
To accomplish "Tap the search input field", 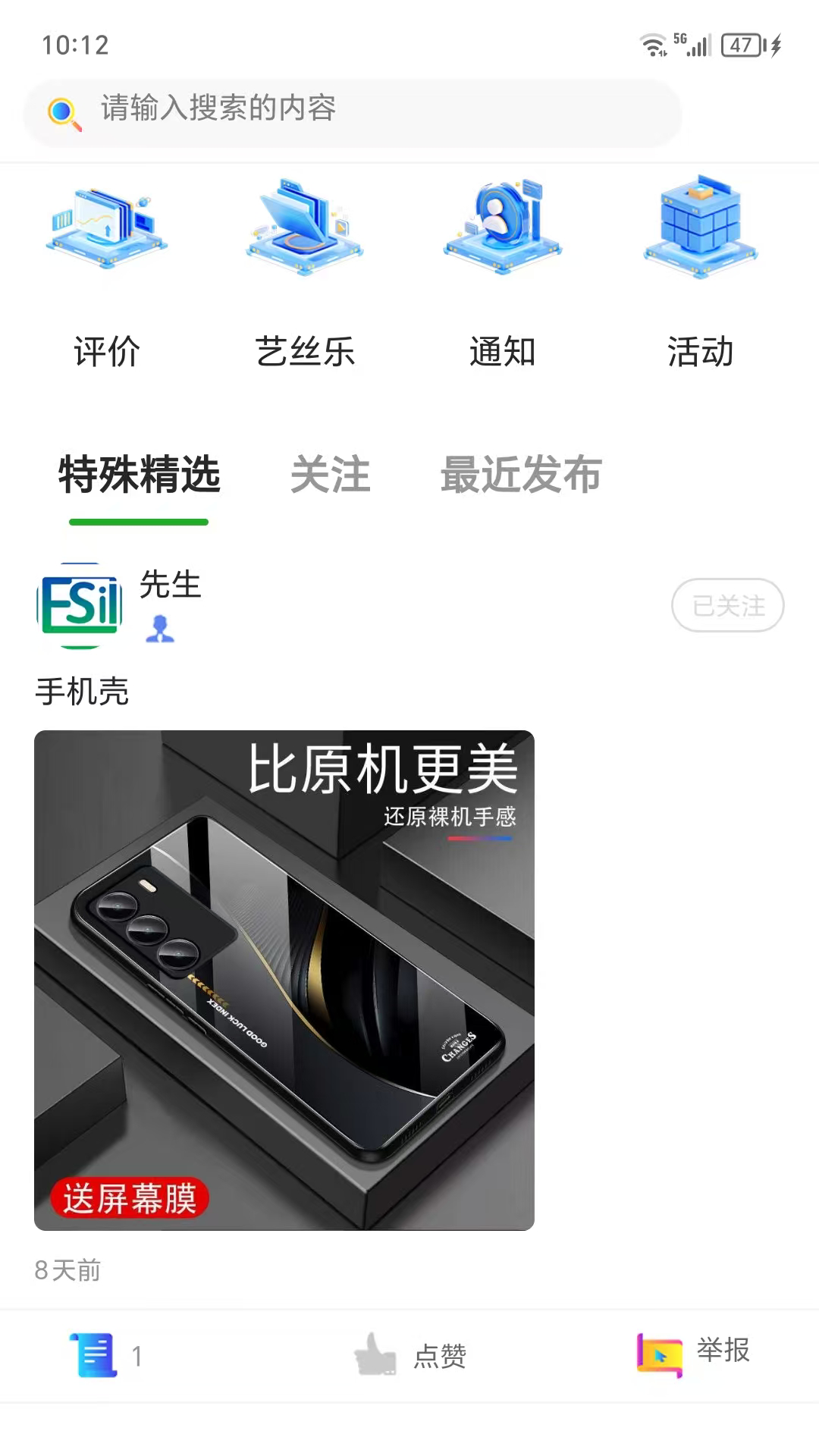I will pyautogui.click(x=355, y=111).
